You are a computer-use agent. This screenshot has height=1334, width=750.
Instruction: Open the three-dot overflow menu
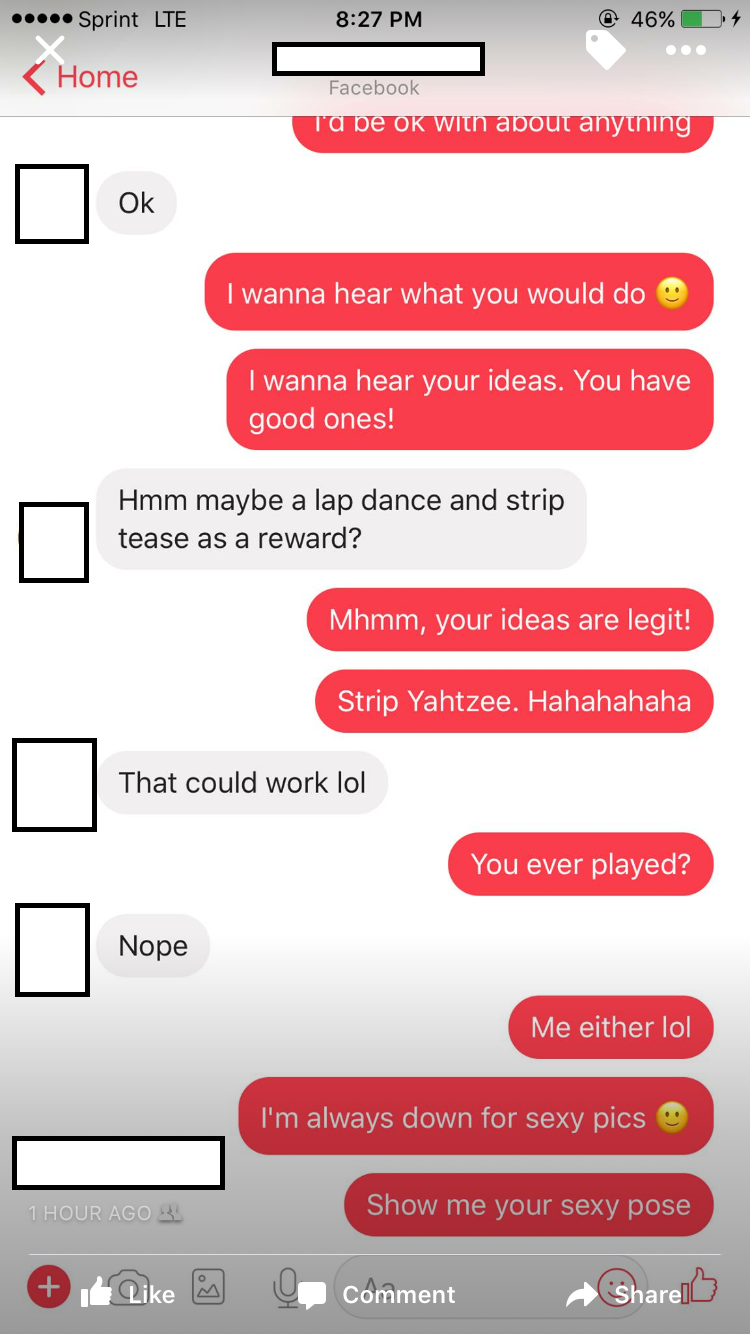click(x=686, y=49)
